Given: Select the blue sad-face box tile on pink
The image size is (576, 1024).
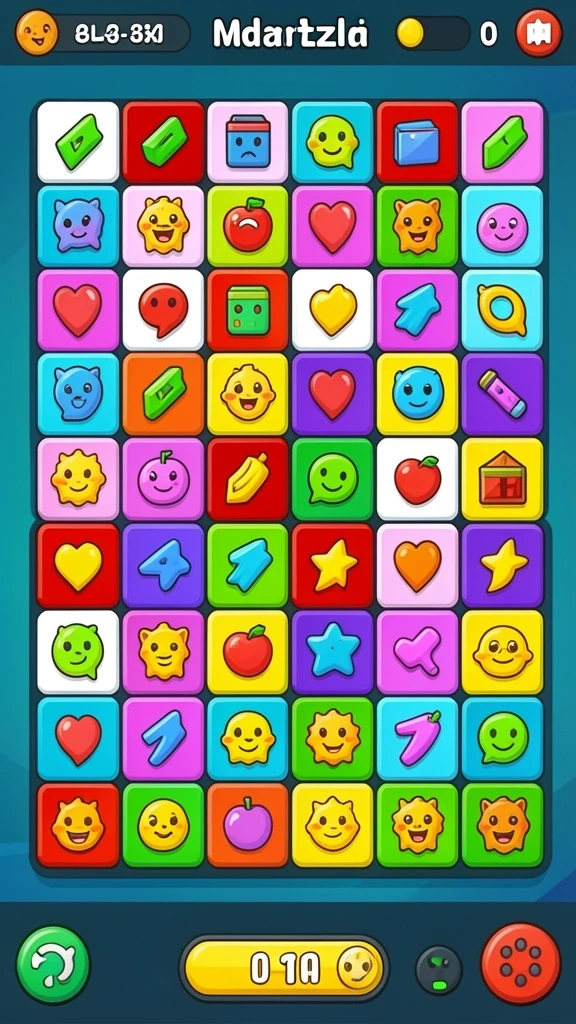Looking at the screenshot, I should click(x=248, y=142).
